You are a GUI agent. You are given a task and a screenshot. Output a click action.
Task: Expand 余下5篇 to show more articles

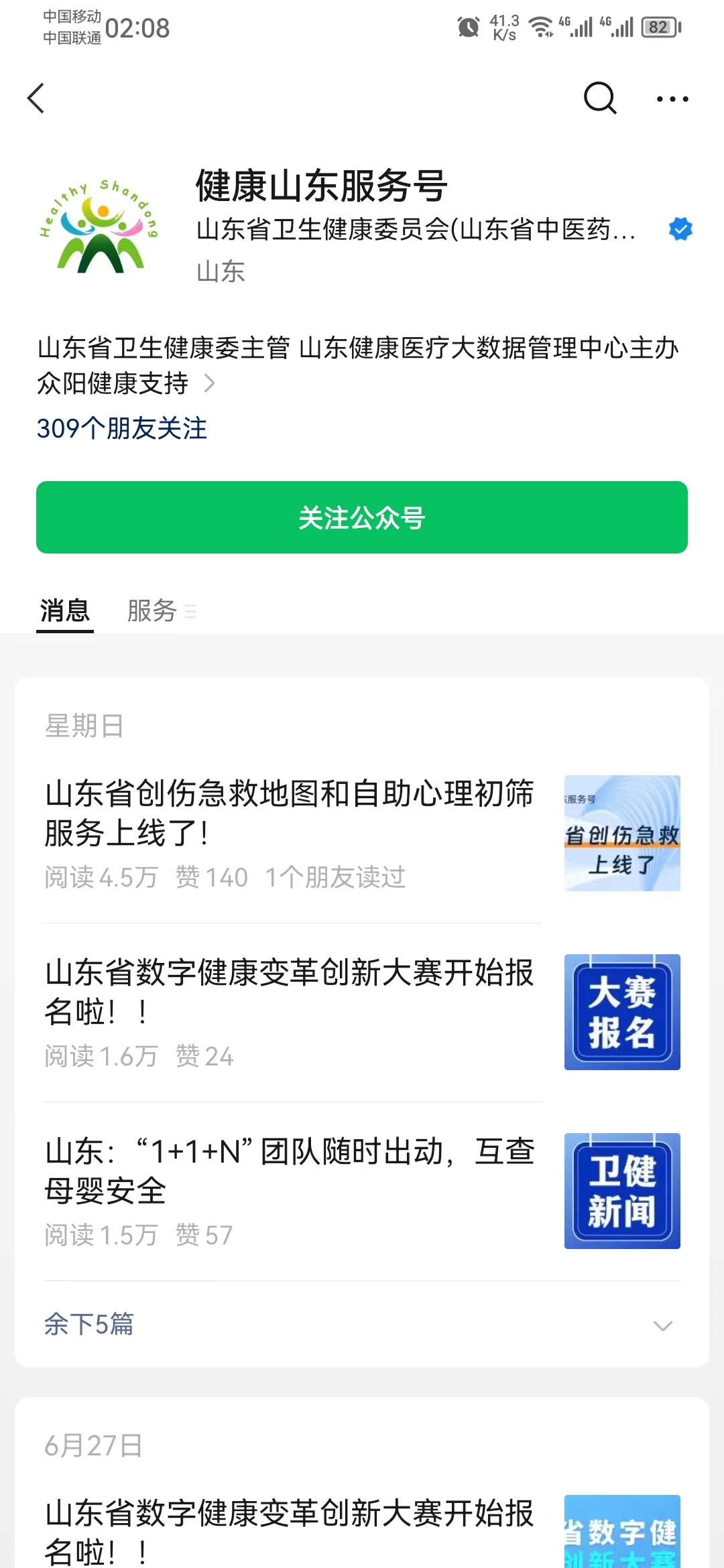click(x=362, y=1325)
